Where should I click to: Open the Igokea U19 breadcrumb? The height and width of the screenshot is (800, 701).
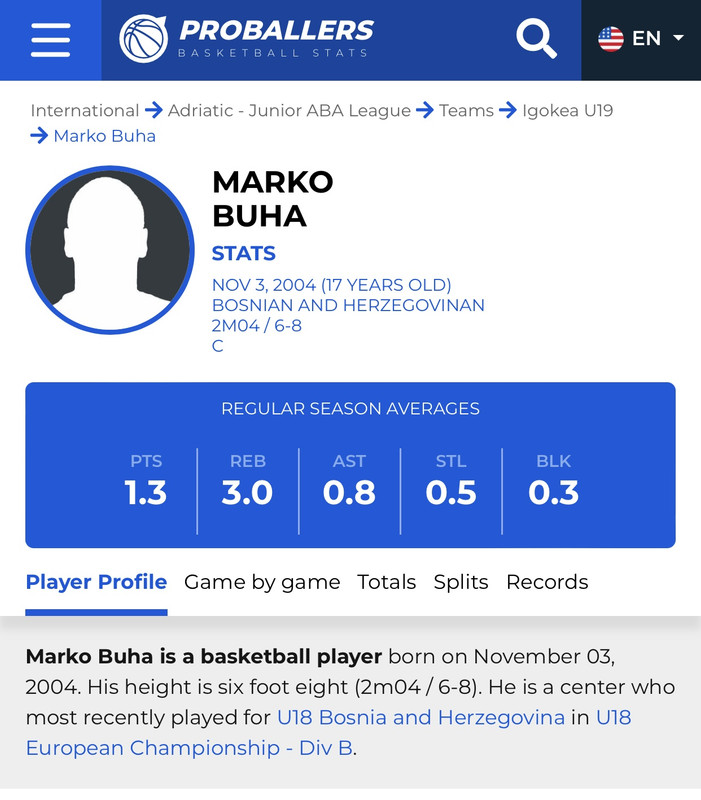click(x=567, y=111)
